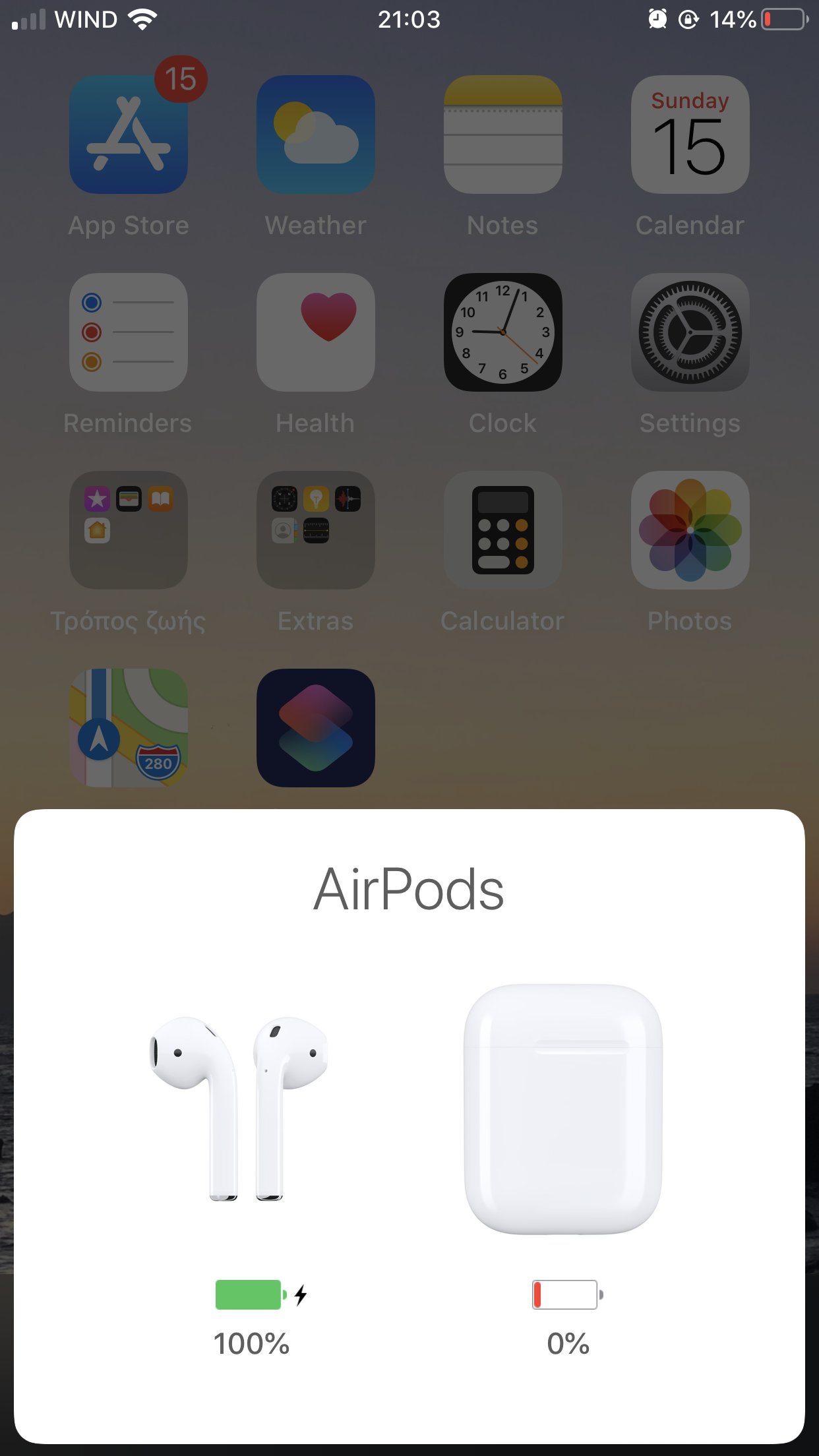The height and width of the screenshot is (1456, 819).
Task: Open the Health app
Action: tap(316, 332)
